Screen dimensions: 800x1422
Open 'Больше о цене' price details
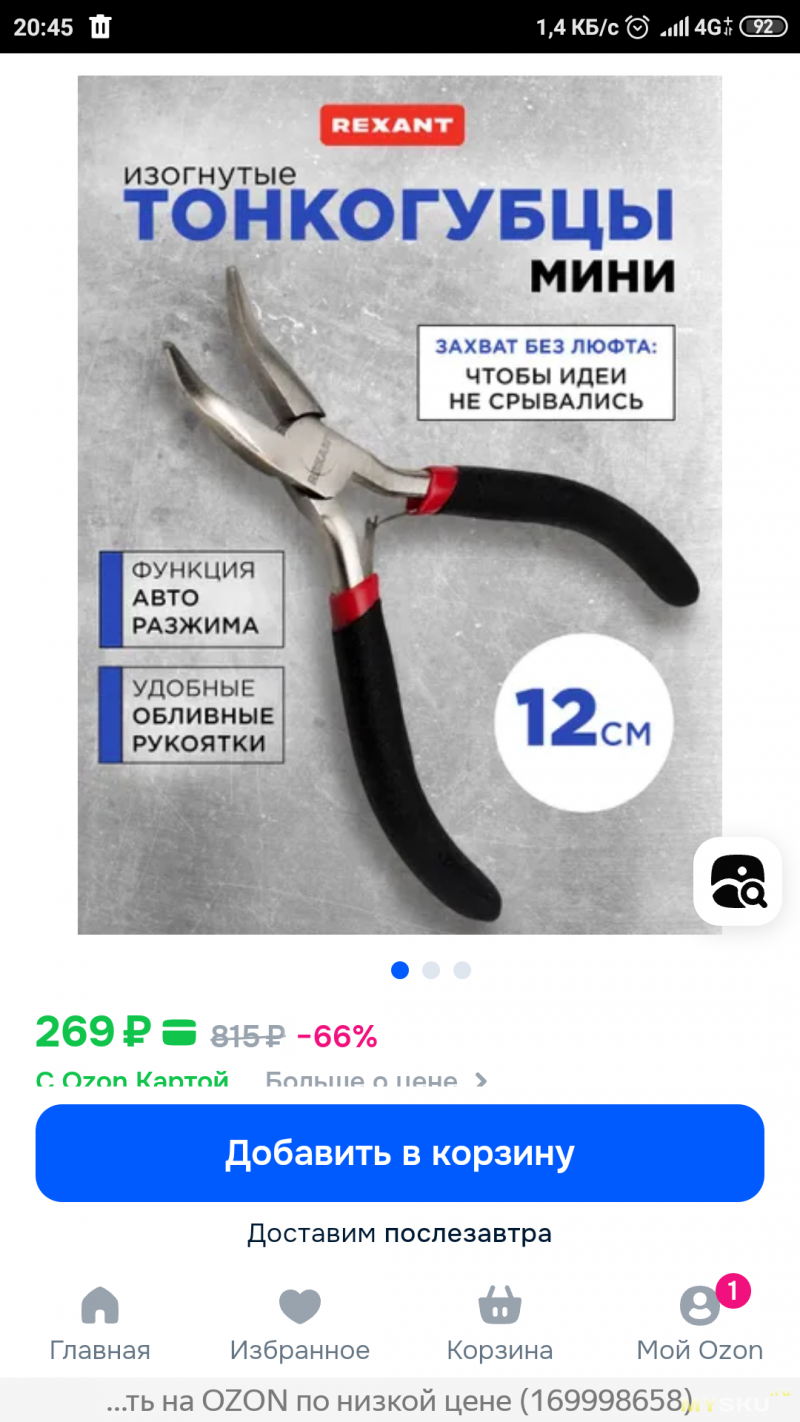pos(375,1081)
